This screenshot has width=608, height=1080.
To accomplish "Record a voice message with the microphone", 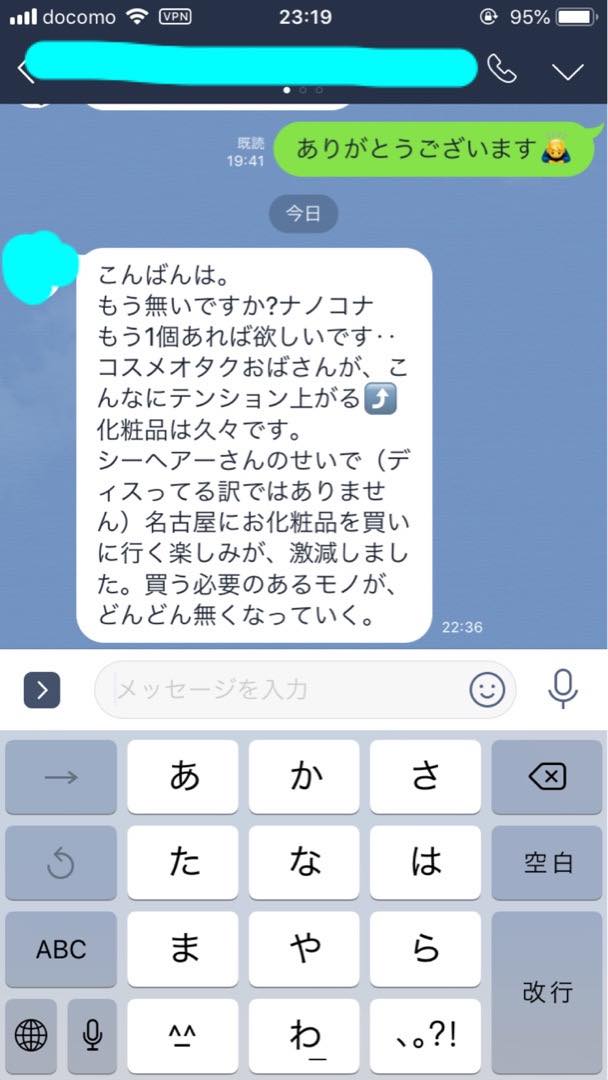I will 563,689.
